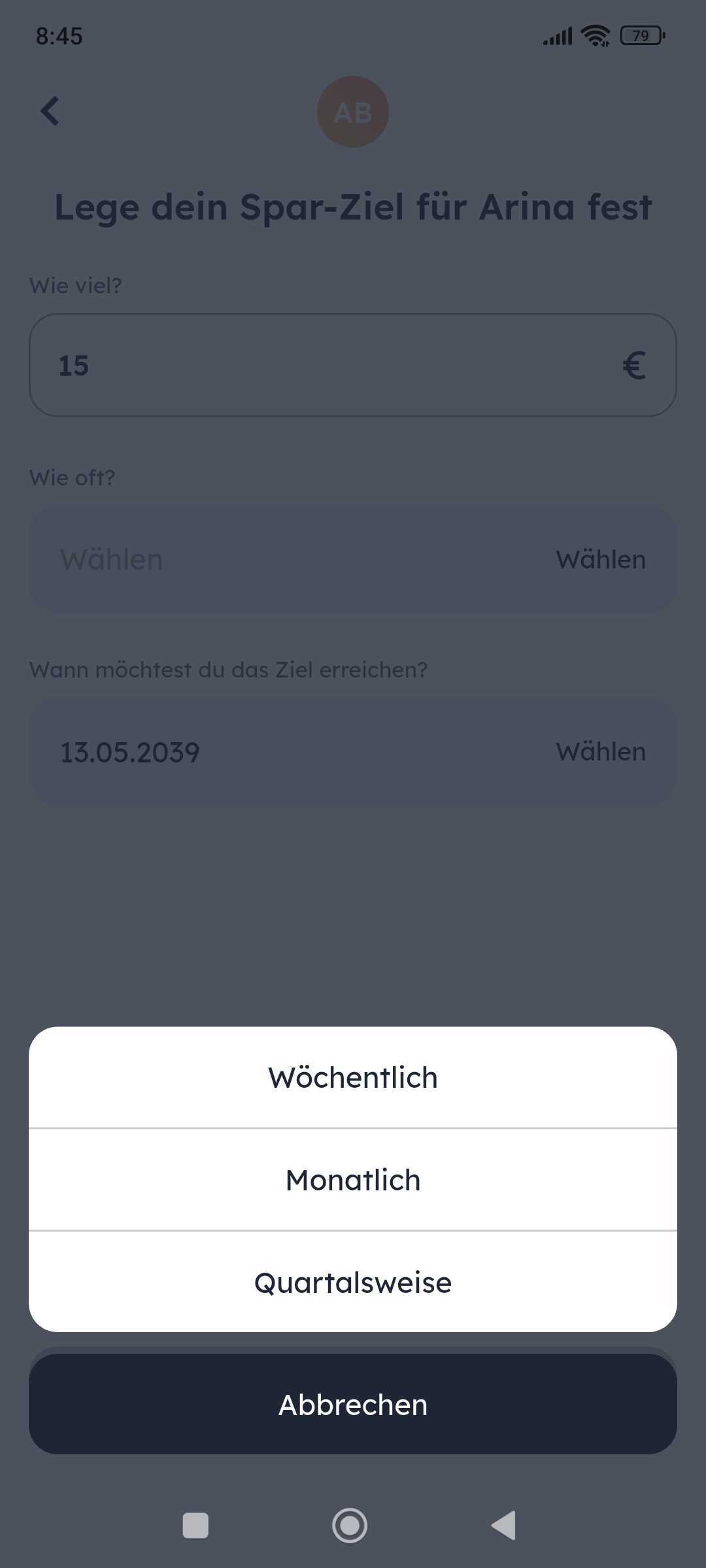The image size is (706, 1568).
Task: Pick the Quartalsweise option
Action: pos(353,1282)
